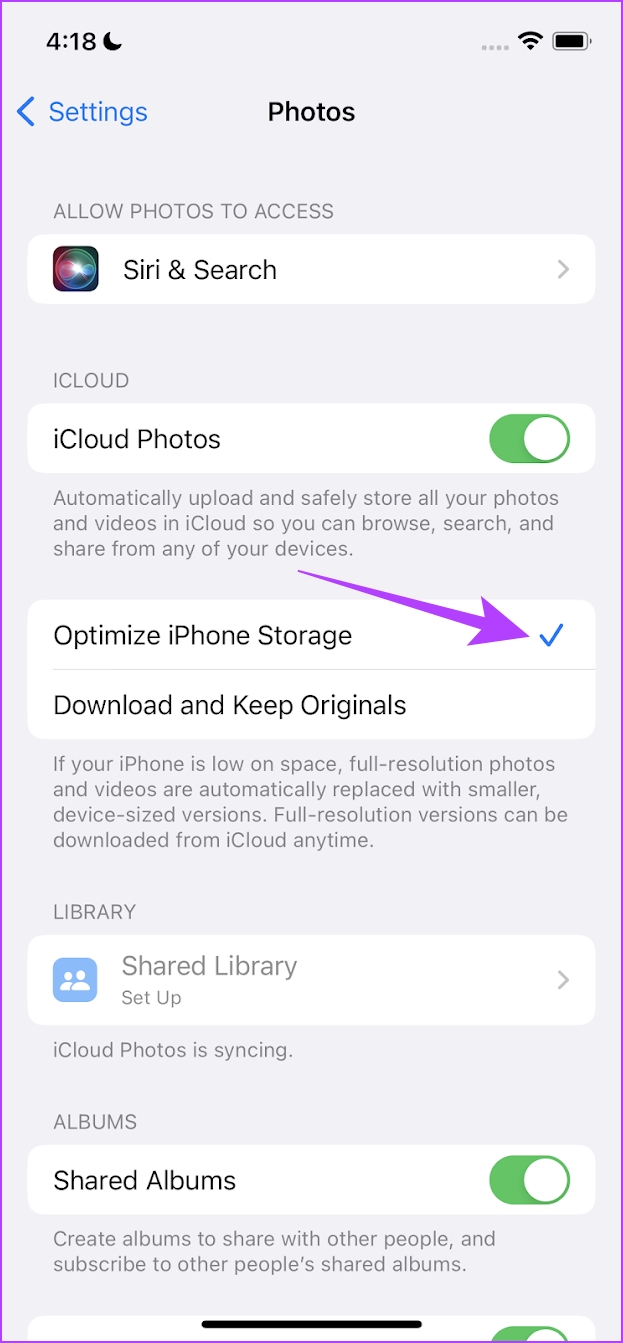
Task: Open Shared Library setup
Action: 311,980
